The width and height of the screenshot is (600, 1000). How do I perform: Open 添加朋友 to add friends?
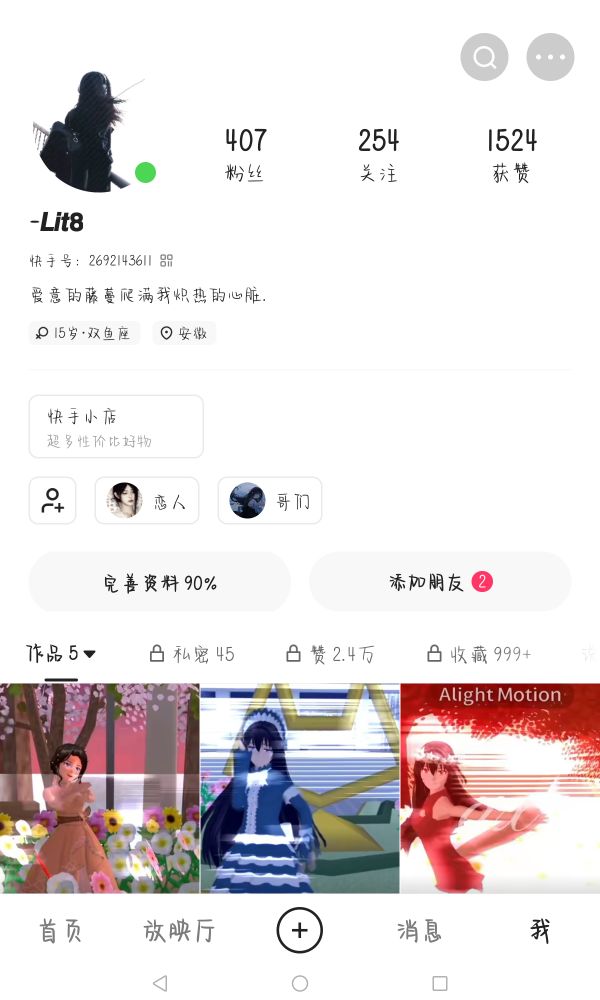pos(440,582)
